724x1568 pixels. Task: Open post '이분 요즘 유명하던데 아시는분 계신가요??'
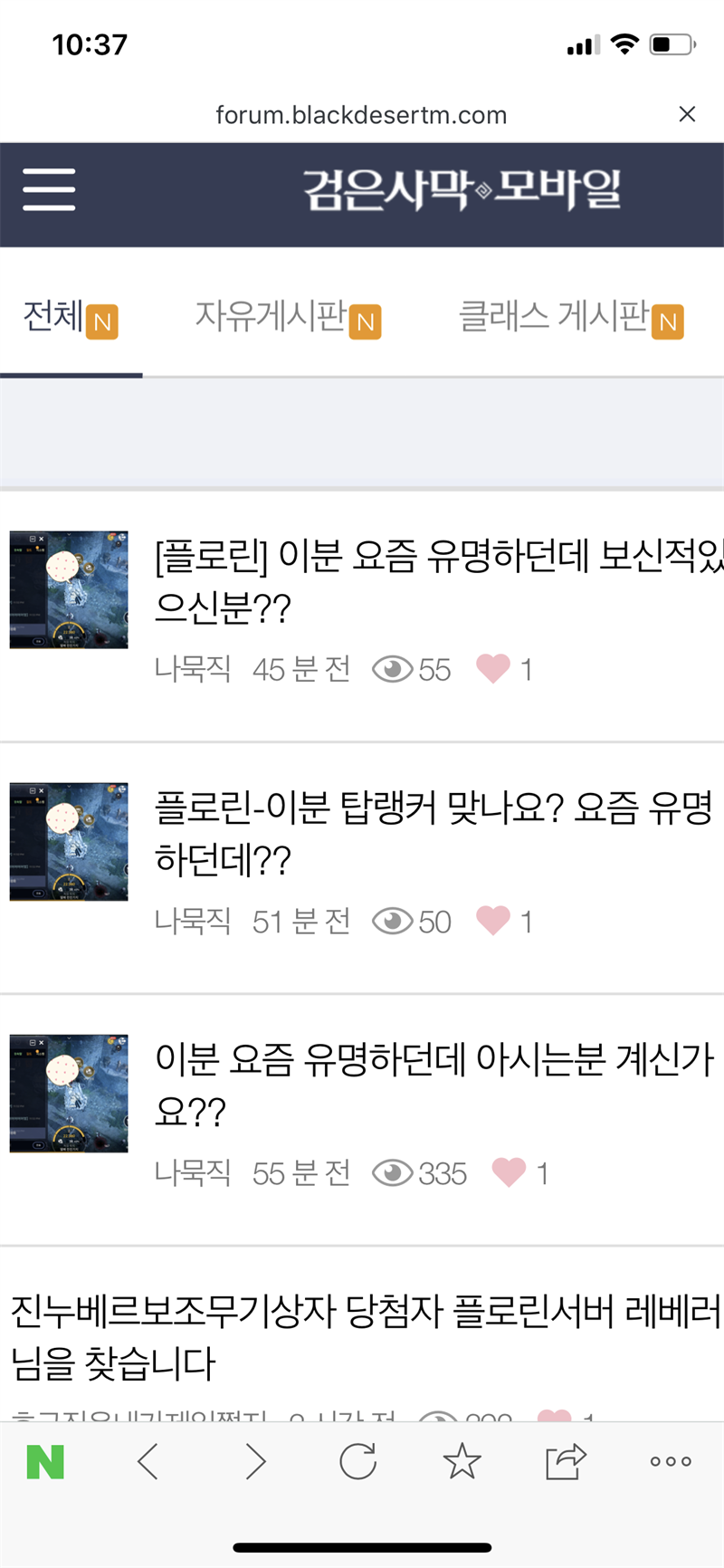tap(434, 1084)
